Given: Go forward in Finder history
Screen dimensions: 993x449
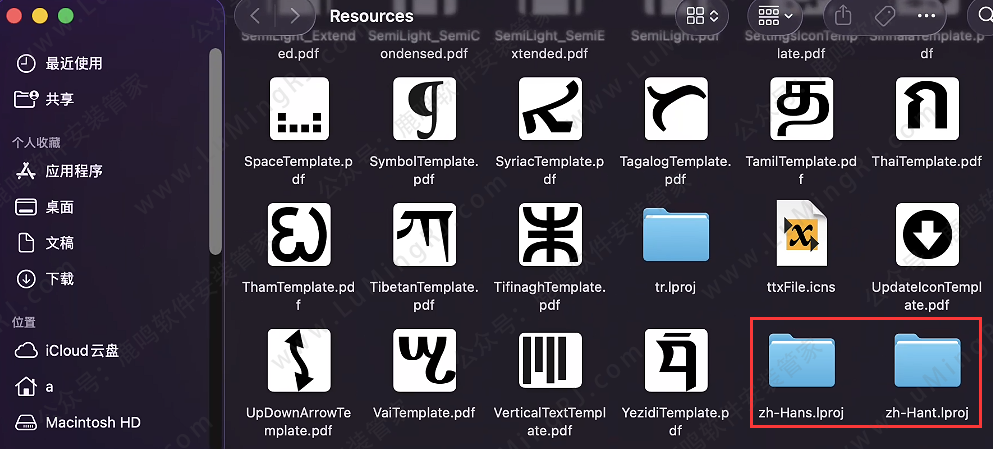Looking at the screenshot, I should (x=293, y=16).
